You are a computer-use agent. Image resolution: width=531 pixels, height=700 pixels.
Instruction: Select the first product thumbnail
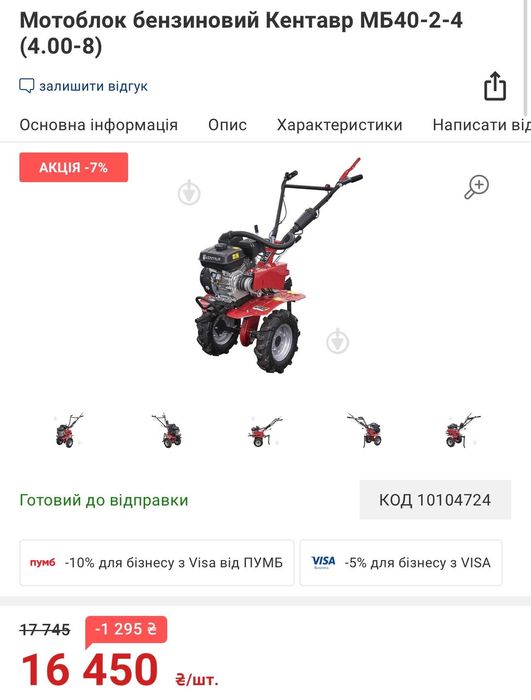point(68,431)
